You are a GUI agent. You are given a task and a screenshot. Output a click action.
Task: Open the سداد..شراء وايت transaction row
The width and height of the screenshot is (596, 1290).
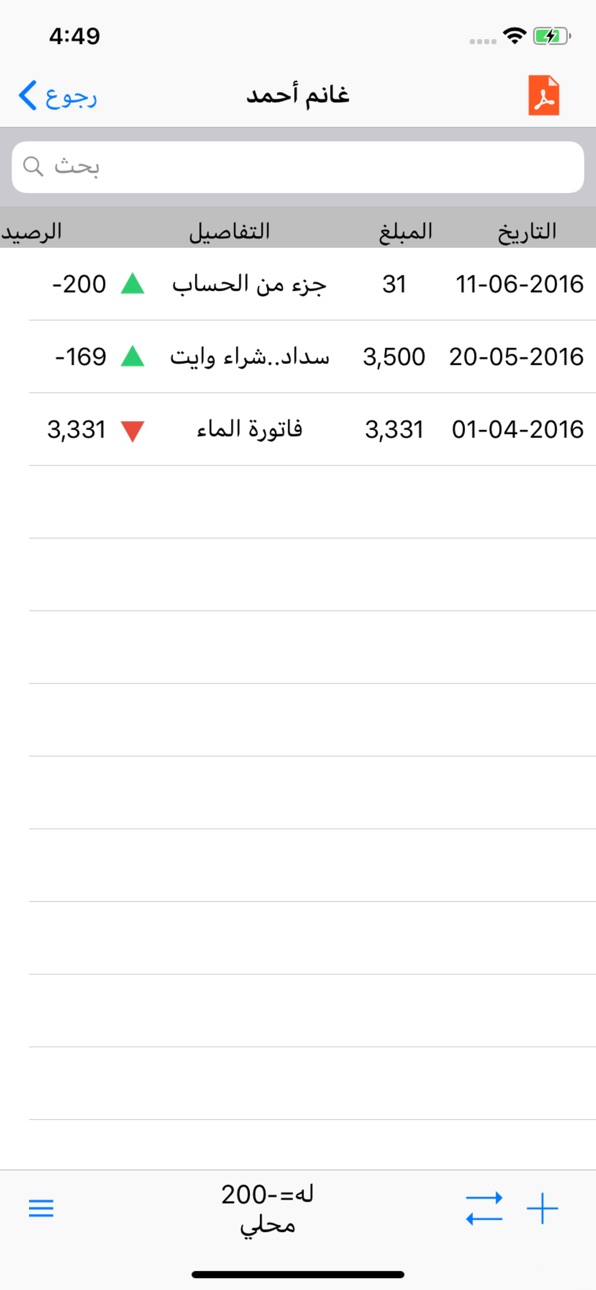[x=298, y=357]
